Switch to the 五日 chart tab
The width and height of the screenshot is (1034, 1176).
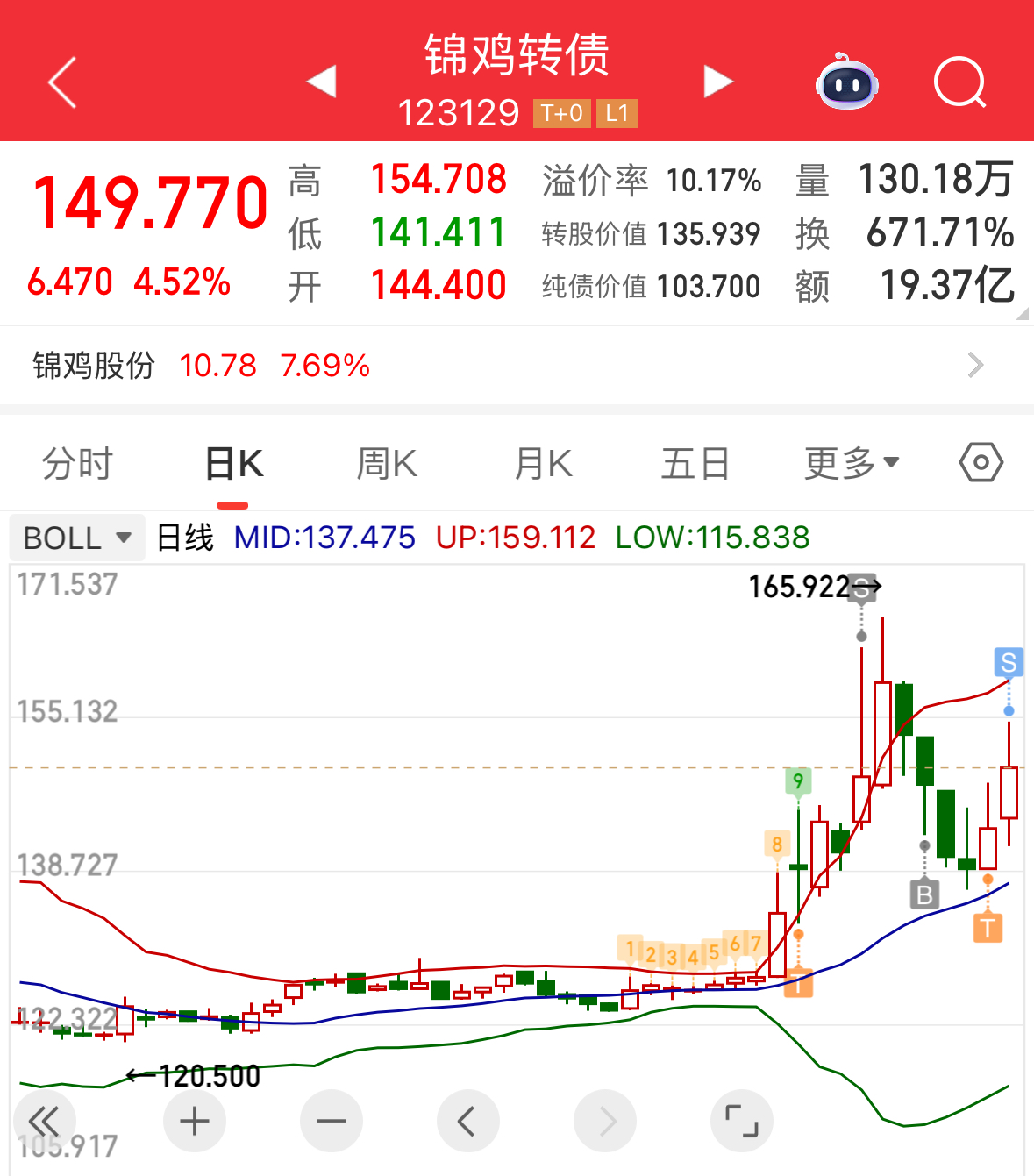[x=695, y=463]
